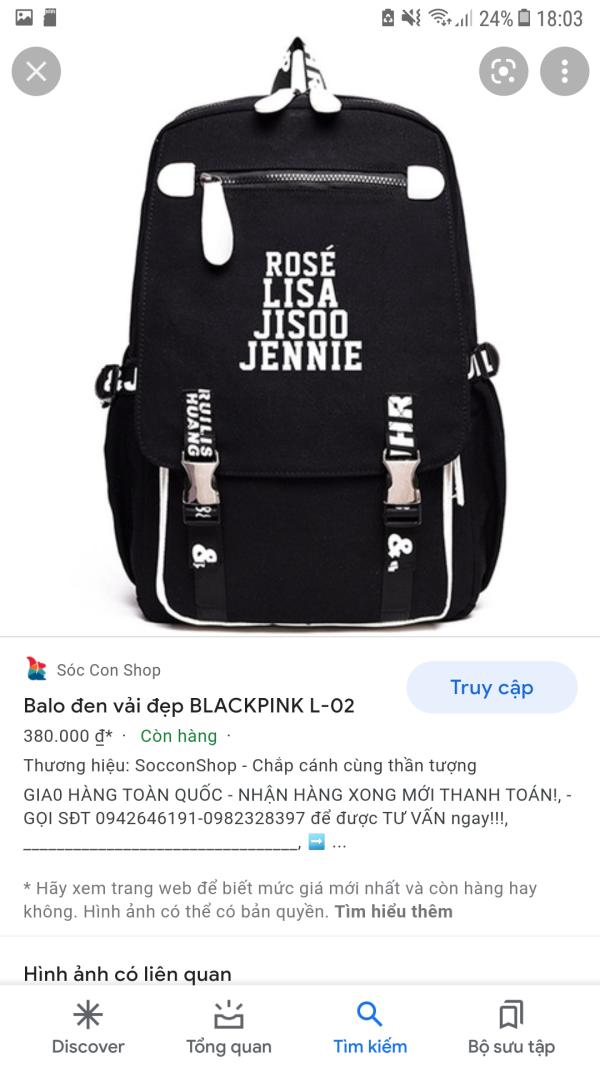Close the image viewer
Screen dimensions: 600x1067
tap(36, 71)
